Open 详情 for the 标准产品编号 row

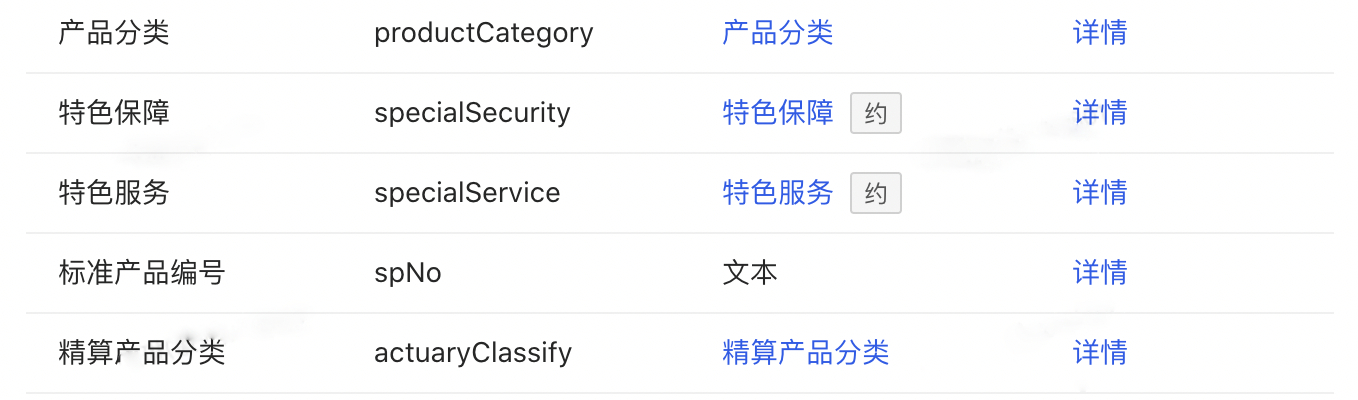click(1099, 273)
